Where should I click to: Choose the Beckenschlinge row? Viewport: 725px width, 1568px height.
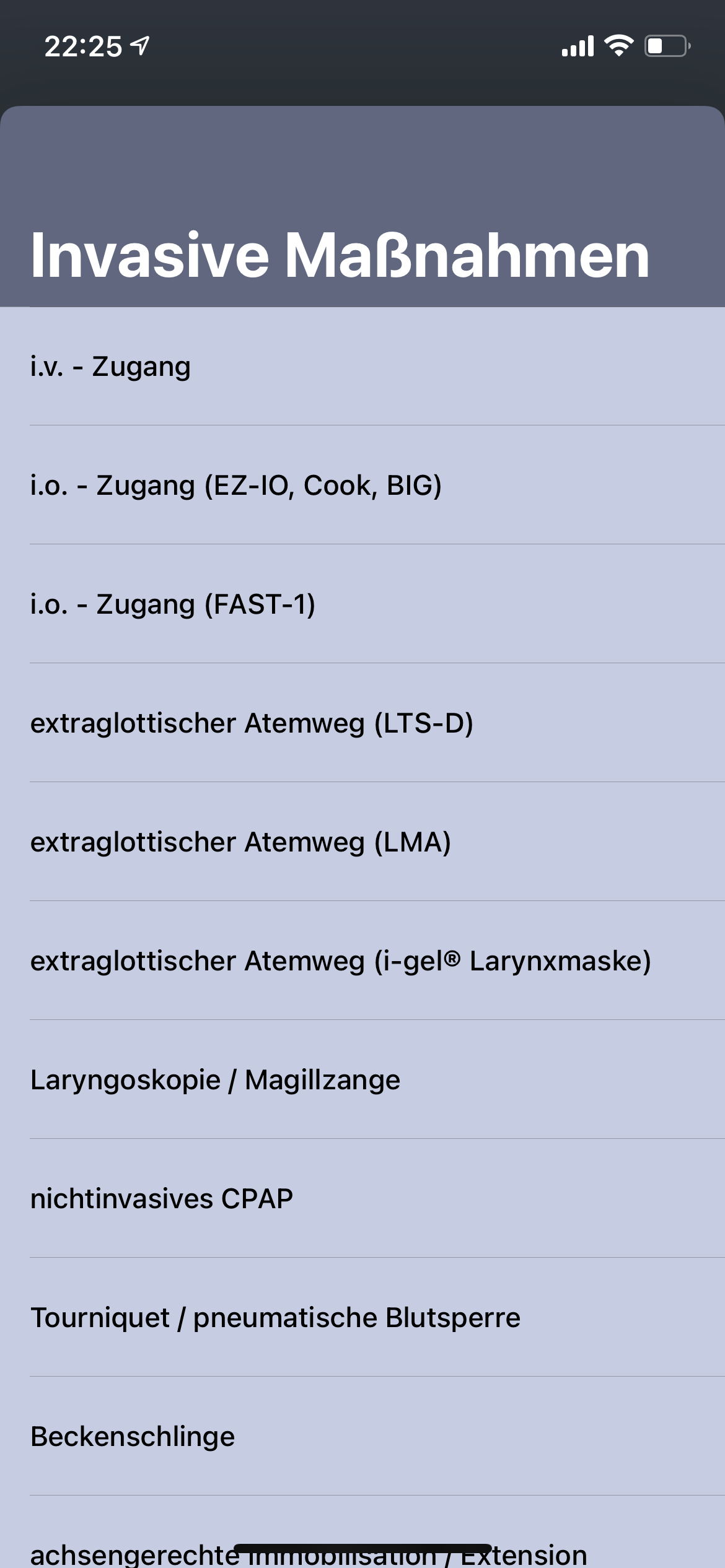click(x=362, y=1437)
